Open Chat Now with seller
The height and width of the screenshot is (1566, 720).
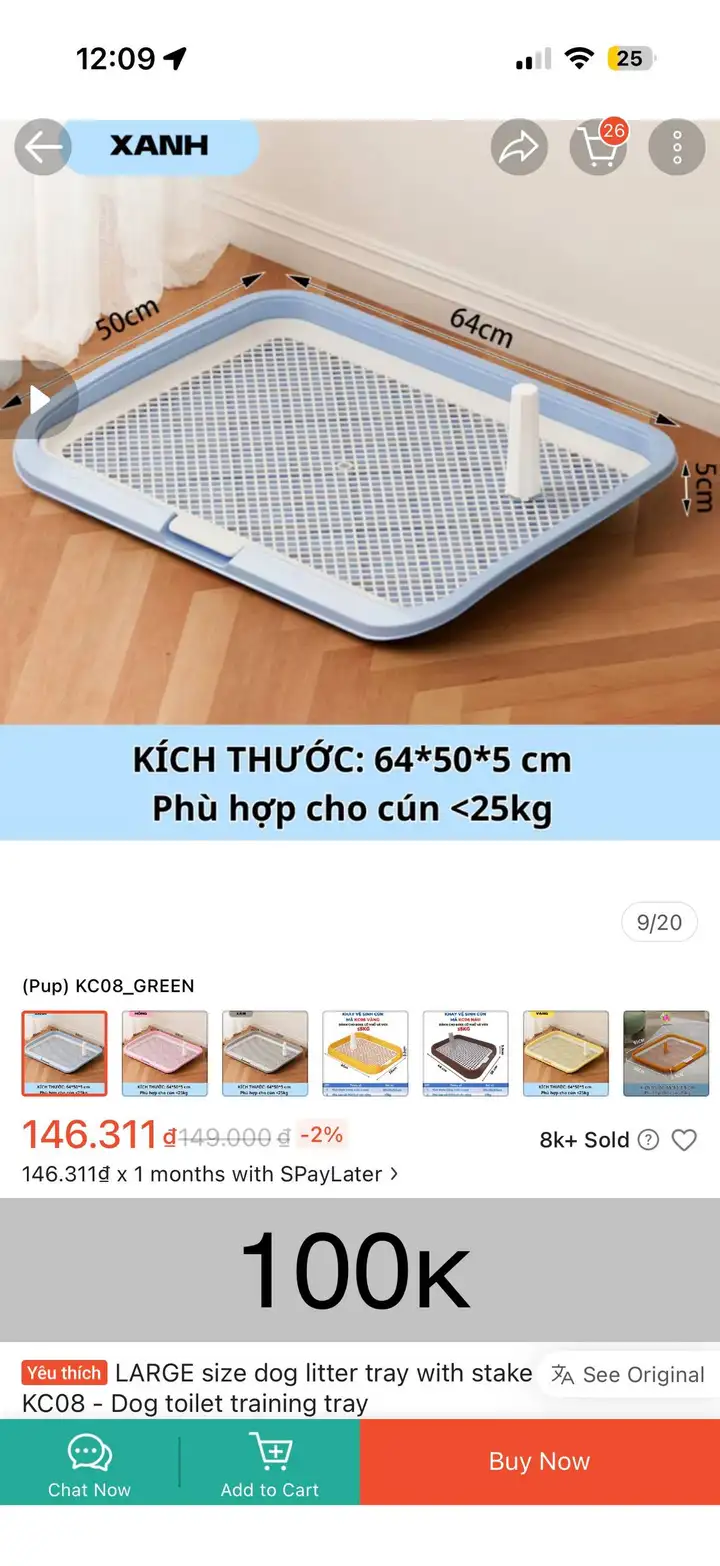tap(89, 1462)
